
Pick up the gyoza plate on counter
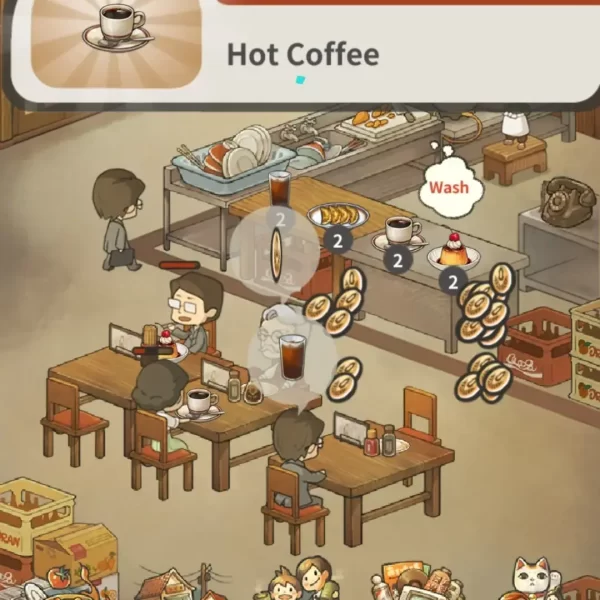tap(338, 215)
